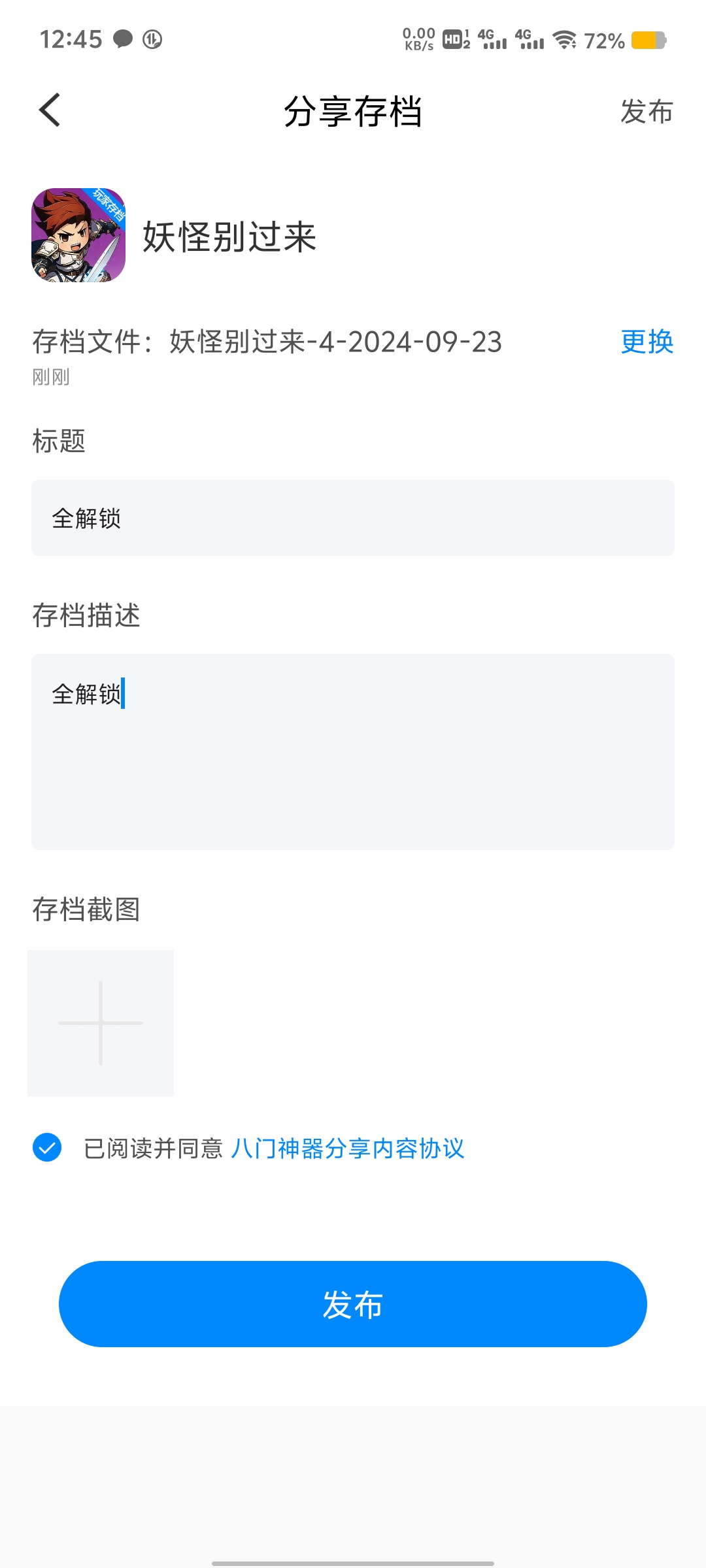Edit the 标题 title field
Screen dimensions: 706x1568
click(353, 518)
